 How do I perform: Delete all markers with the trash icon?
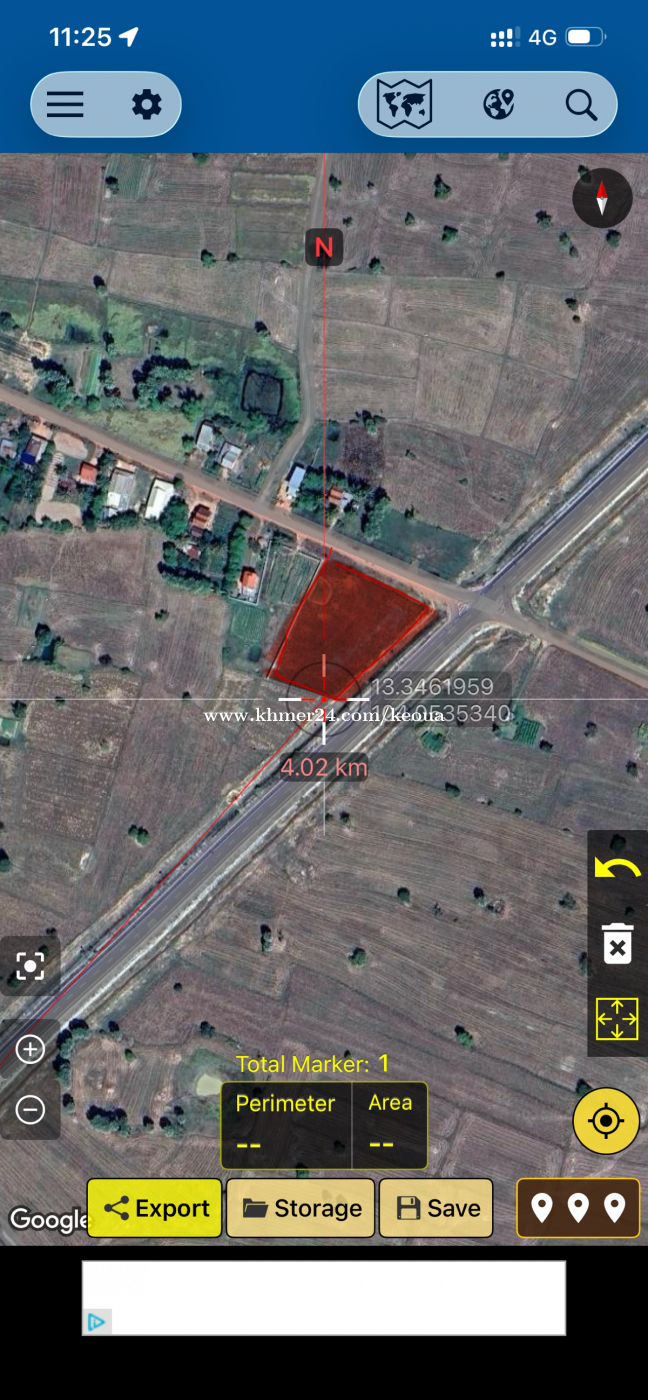click(617, 944)
